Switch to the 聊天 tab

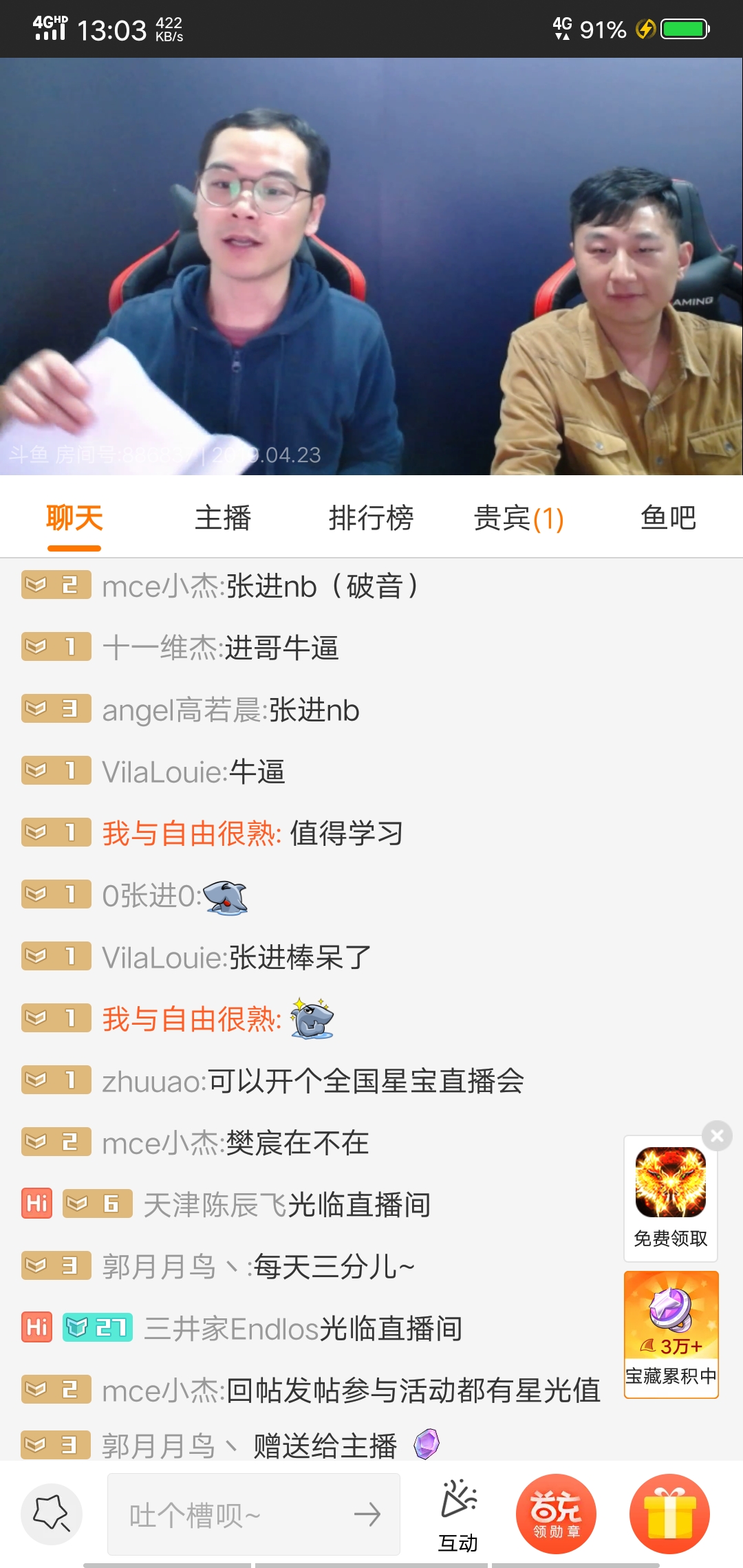tap(74, 518)
